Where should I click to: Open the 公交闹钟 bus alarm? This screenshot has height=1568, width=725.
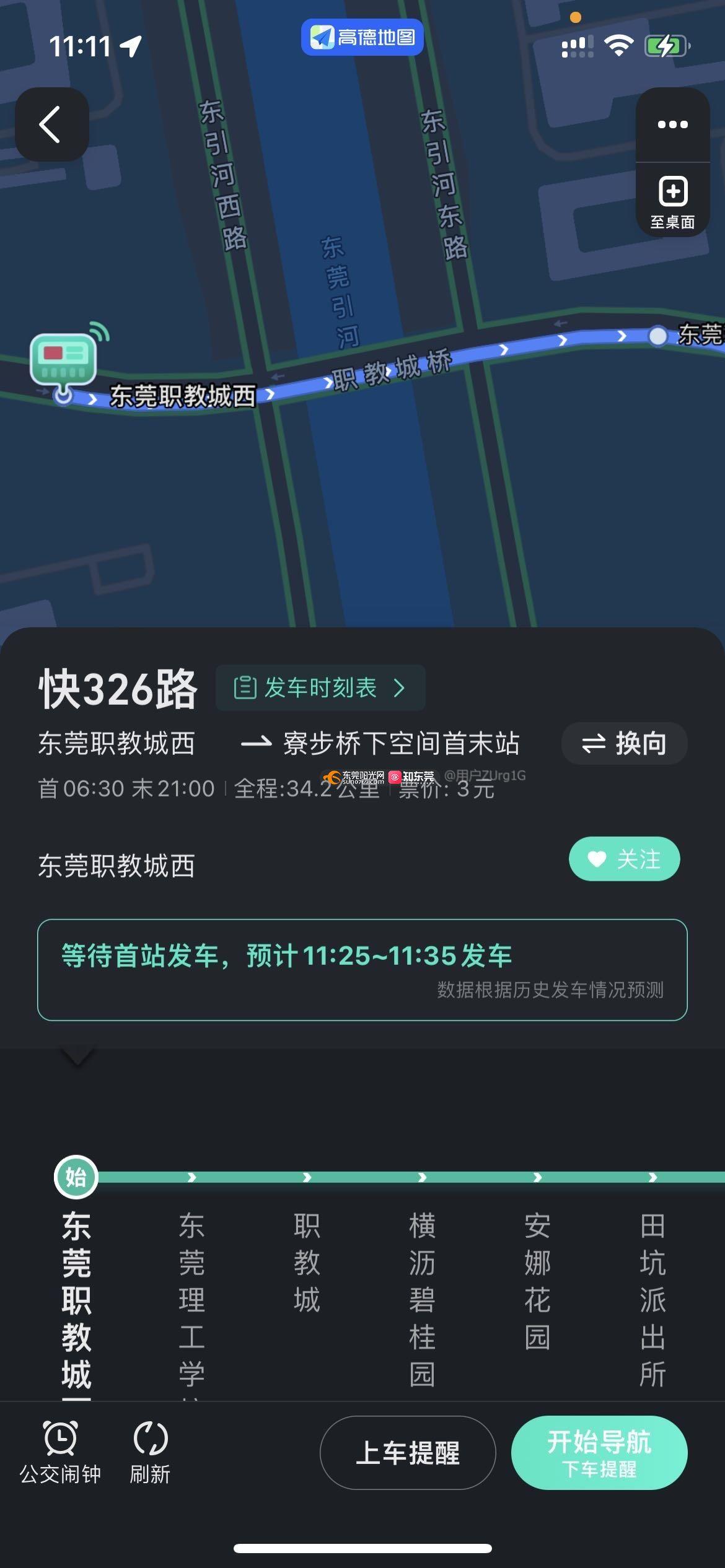(x=60, y=1452)
